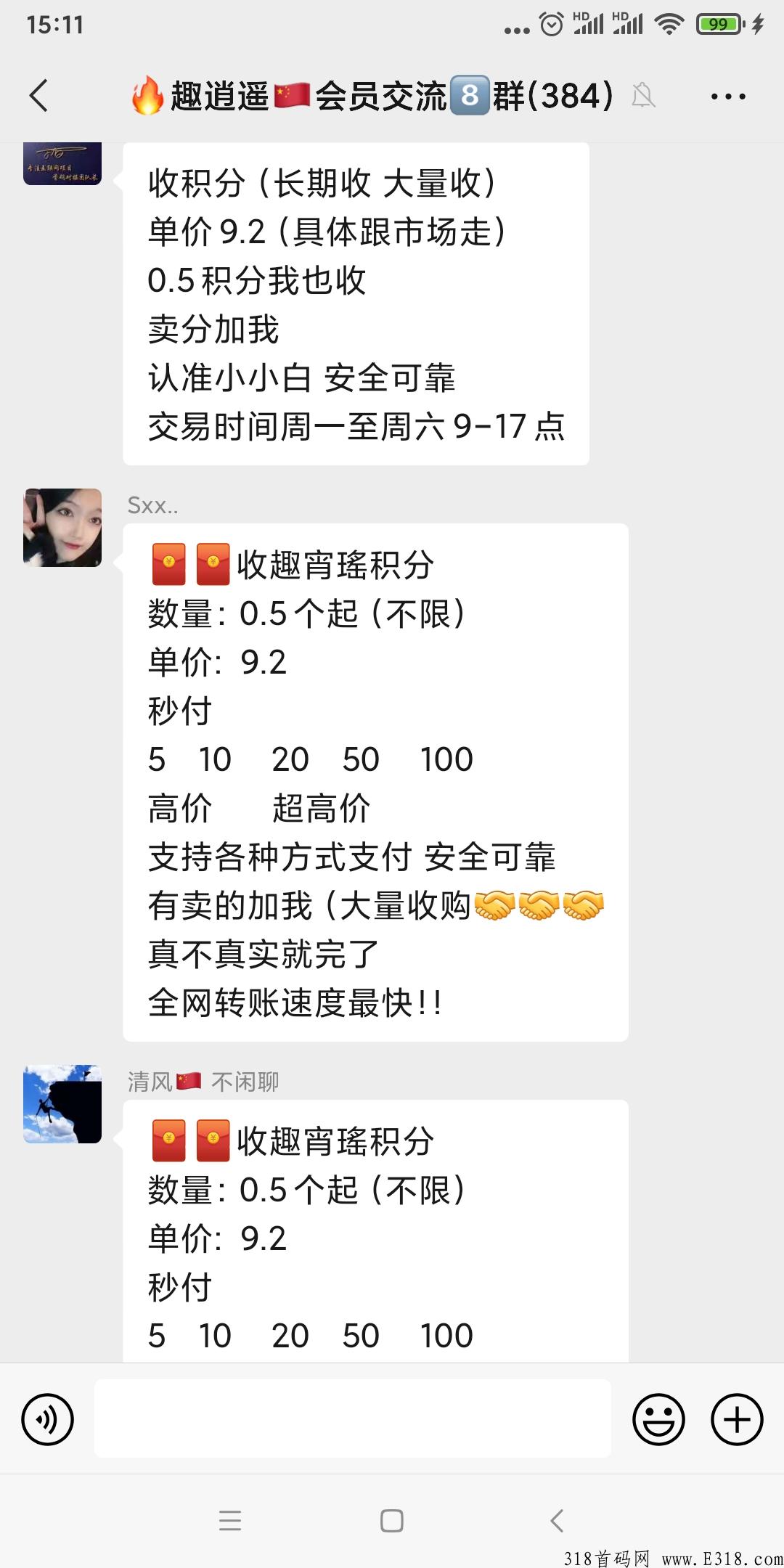Screen dimensions: 784x1568
Task: Open the plus attachments menu
Action: [737, 1419]
